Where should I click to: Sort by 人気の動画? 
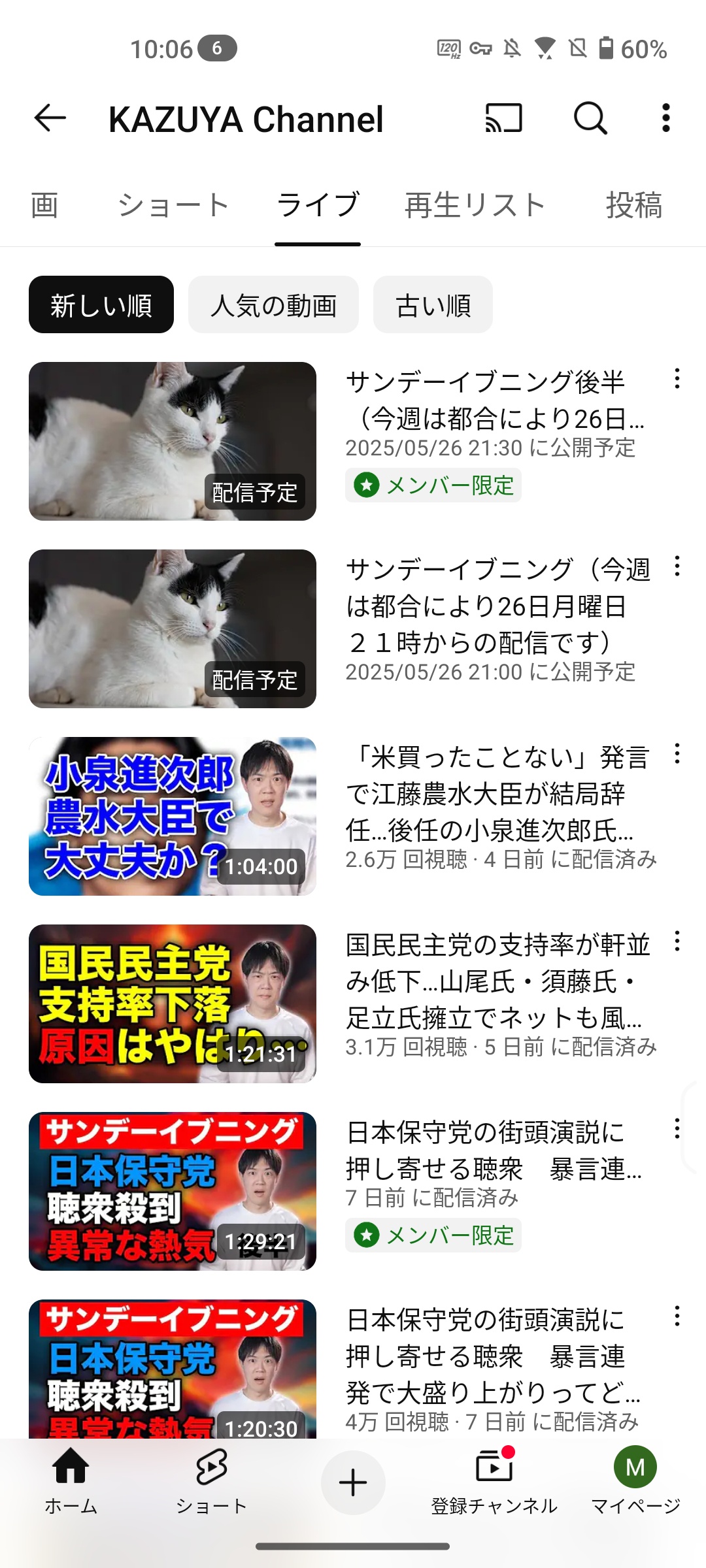point(273,305)
